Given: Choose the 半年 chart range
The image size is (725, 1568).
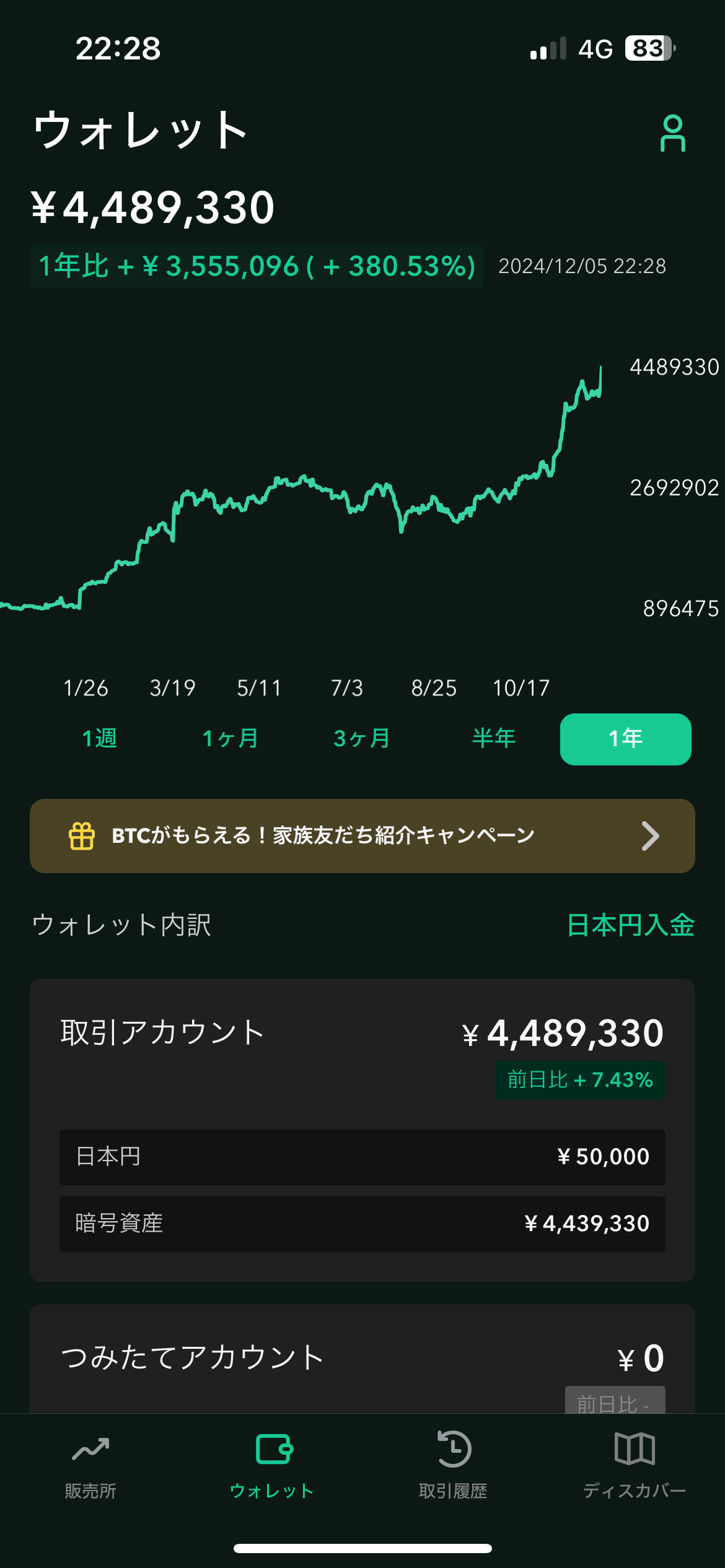Looking at the screenshot, I should pyautogui.click(x=494, y=739).
